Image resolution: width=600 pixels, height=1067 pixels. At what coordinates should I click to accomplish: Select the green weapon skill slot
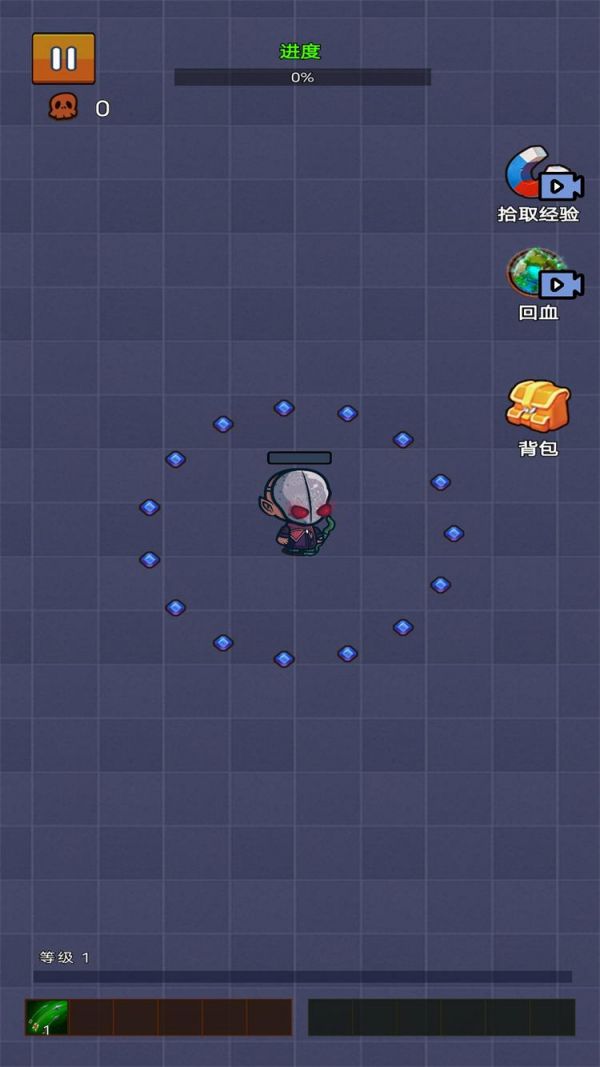click(47, 1017)
